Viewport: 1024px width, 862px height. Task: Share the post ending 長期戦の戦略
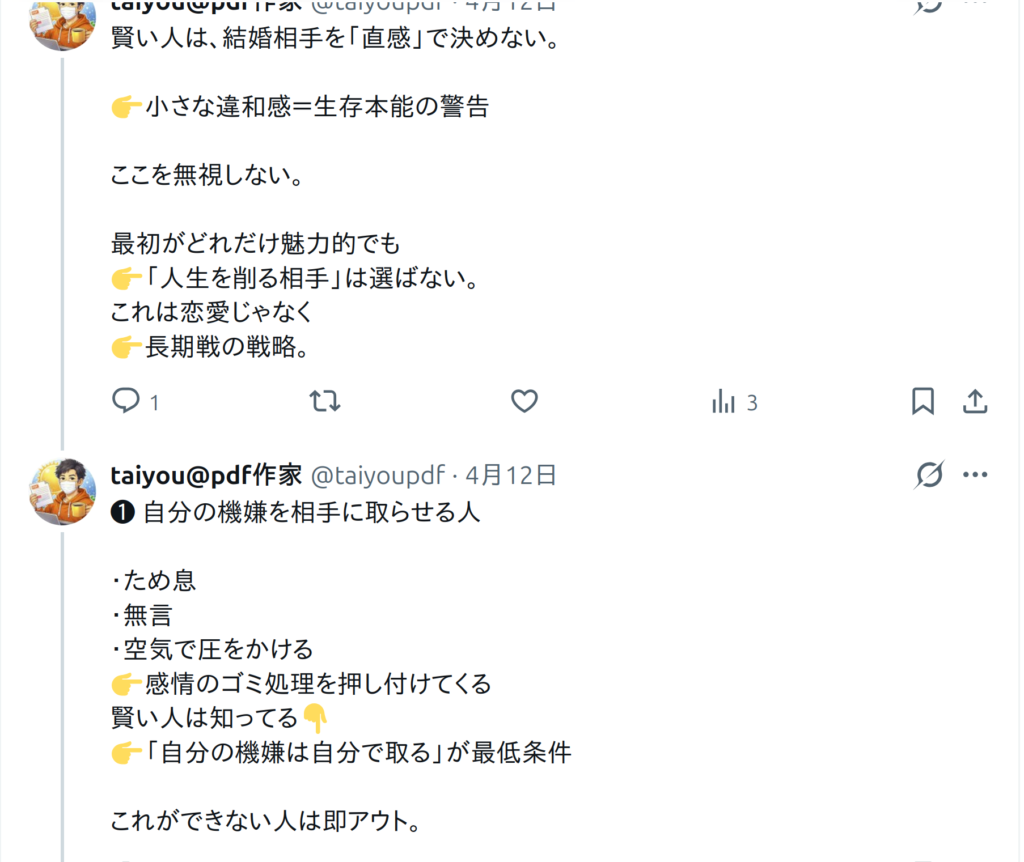[x=975, y=401]
